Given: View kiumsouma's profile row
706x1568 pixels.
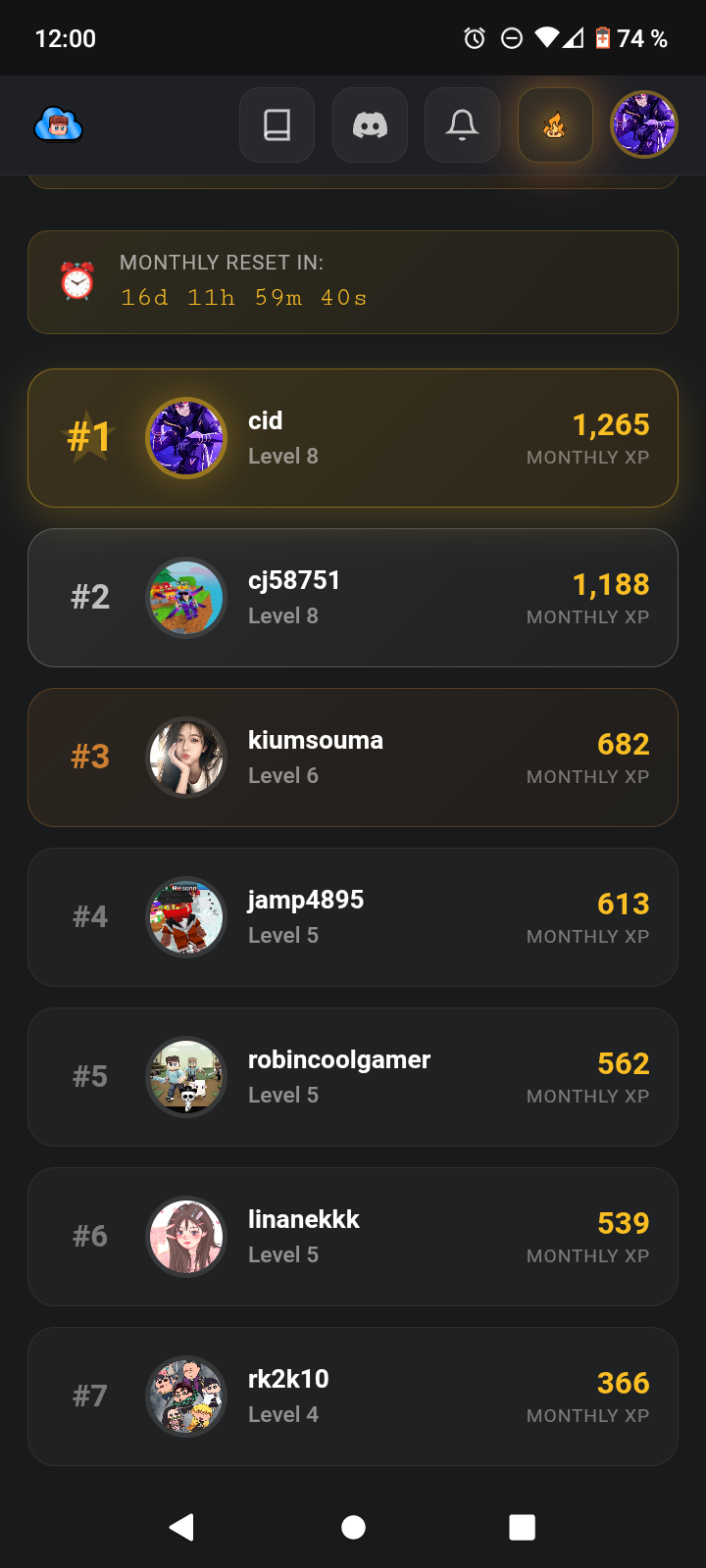Looking at the screenshot, I should click(353, 758).
